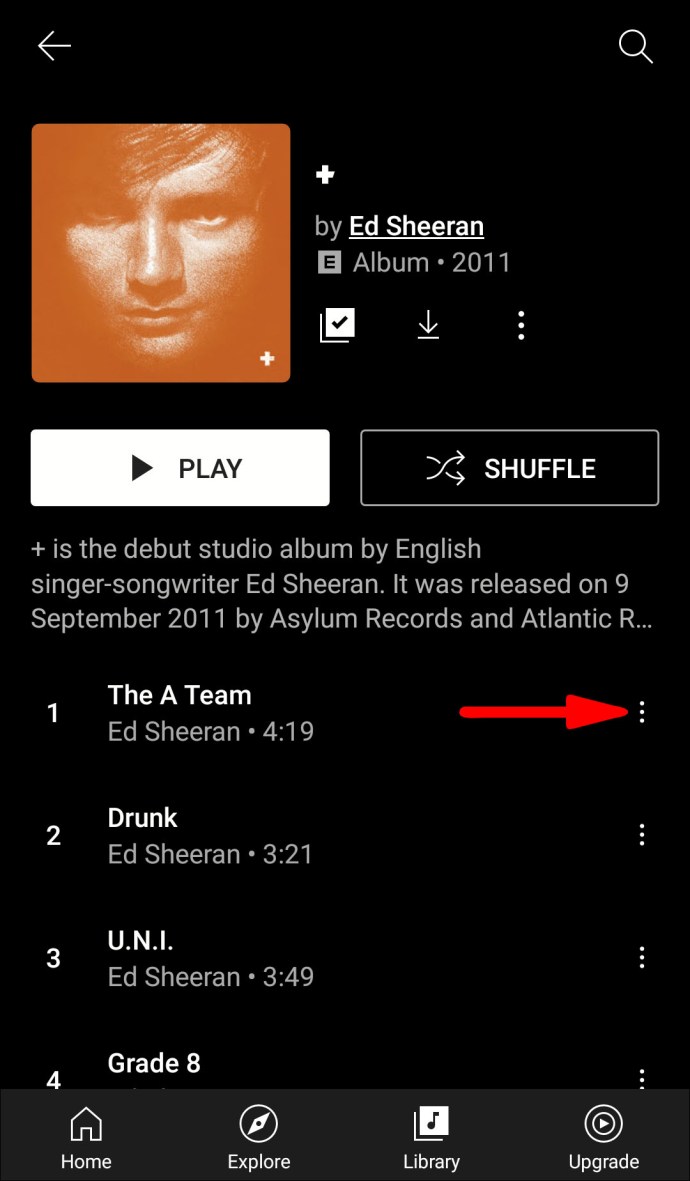690x1181 pixels.
Task: Open the options menu for Drunk
Action: tap(642, 835)
